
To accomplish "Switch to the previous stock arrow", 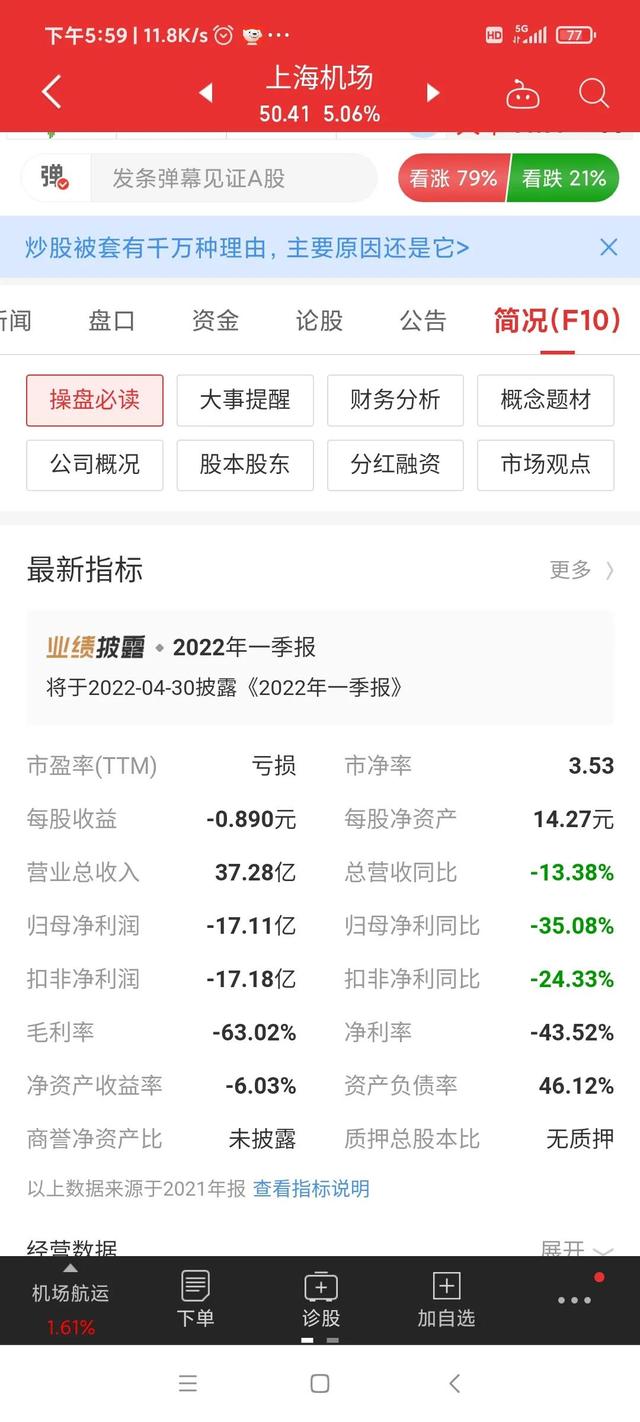I will coord(206,93).
